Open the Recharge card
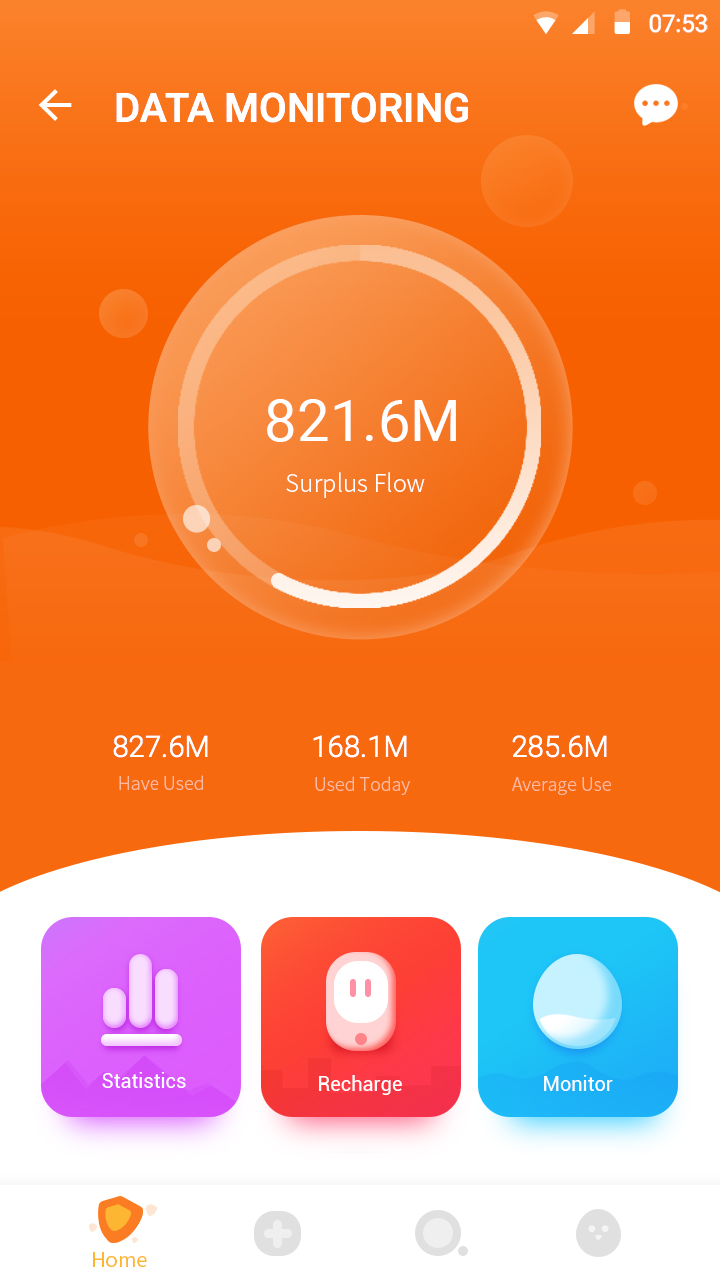This screenshot has width=720, height=1280. click(361, 1016)
